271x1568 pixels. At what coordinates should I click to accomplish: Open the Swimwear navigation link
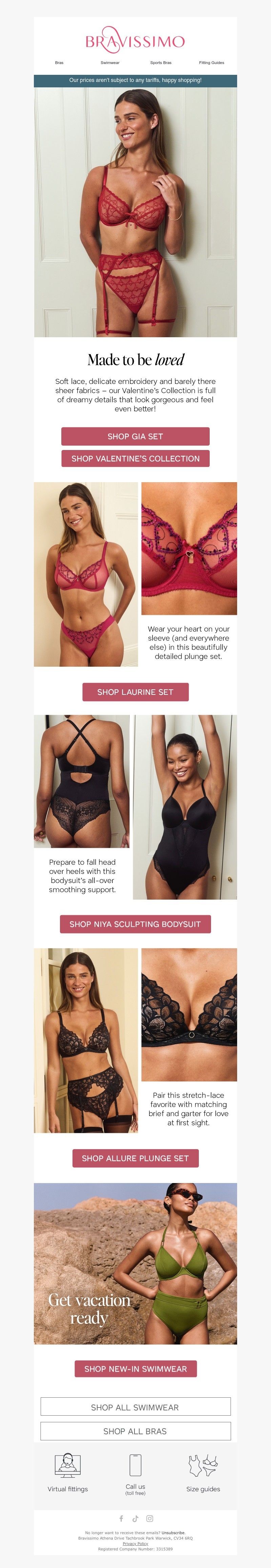click(110, 63)
